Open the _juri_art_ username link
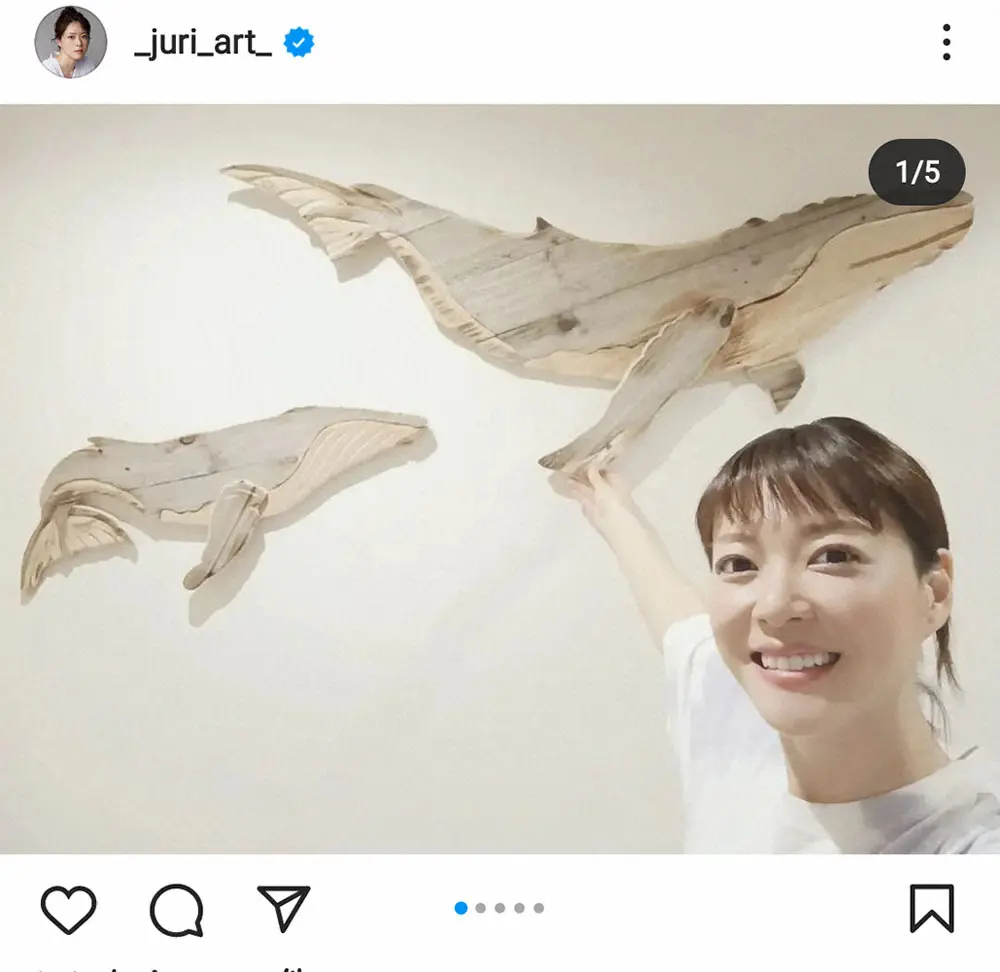This screenshot has width=1000, height=972. [203, 43]
